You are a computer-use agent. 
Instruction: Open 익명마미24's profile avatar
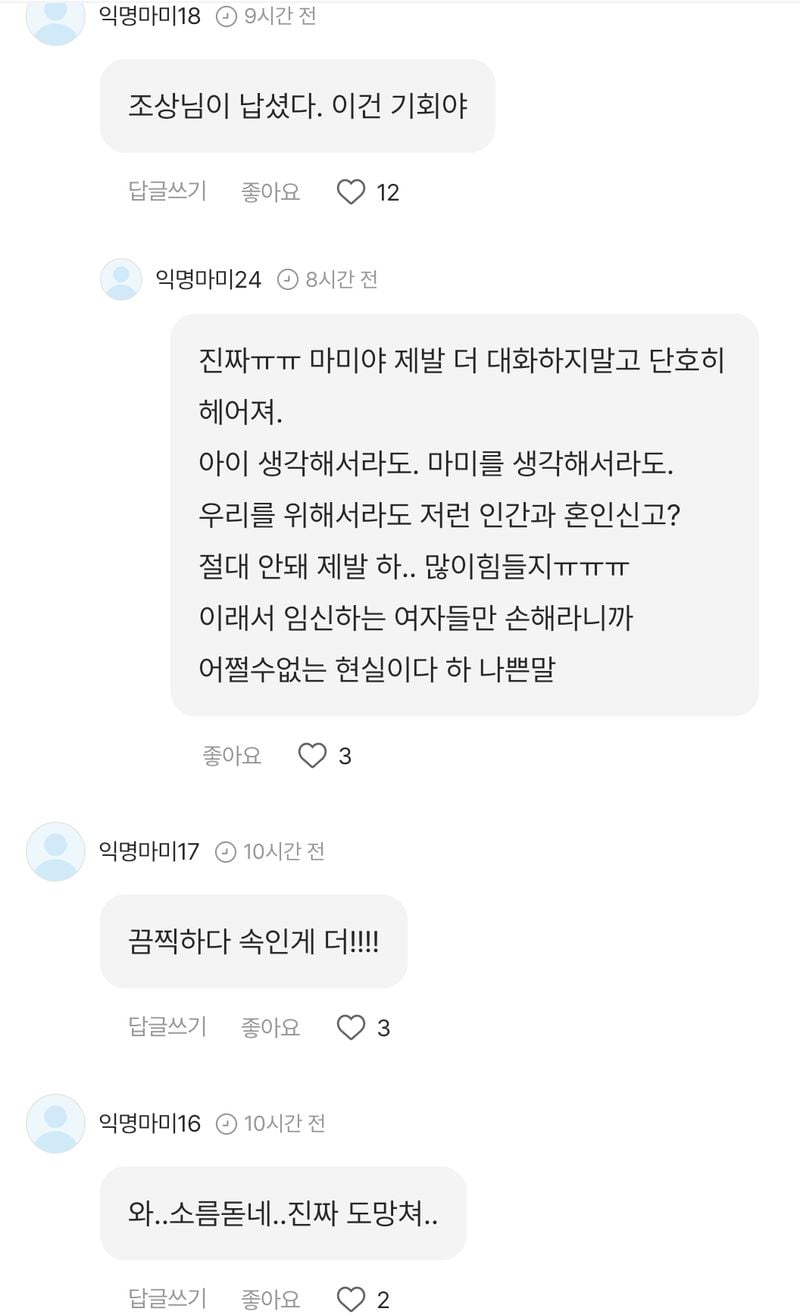[x=121, y=279]
